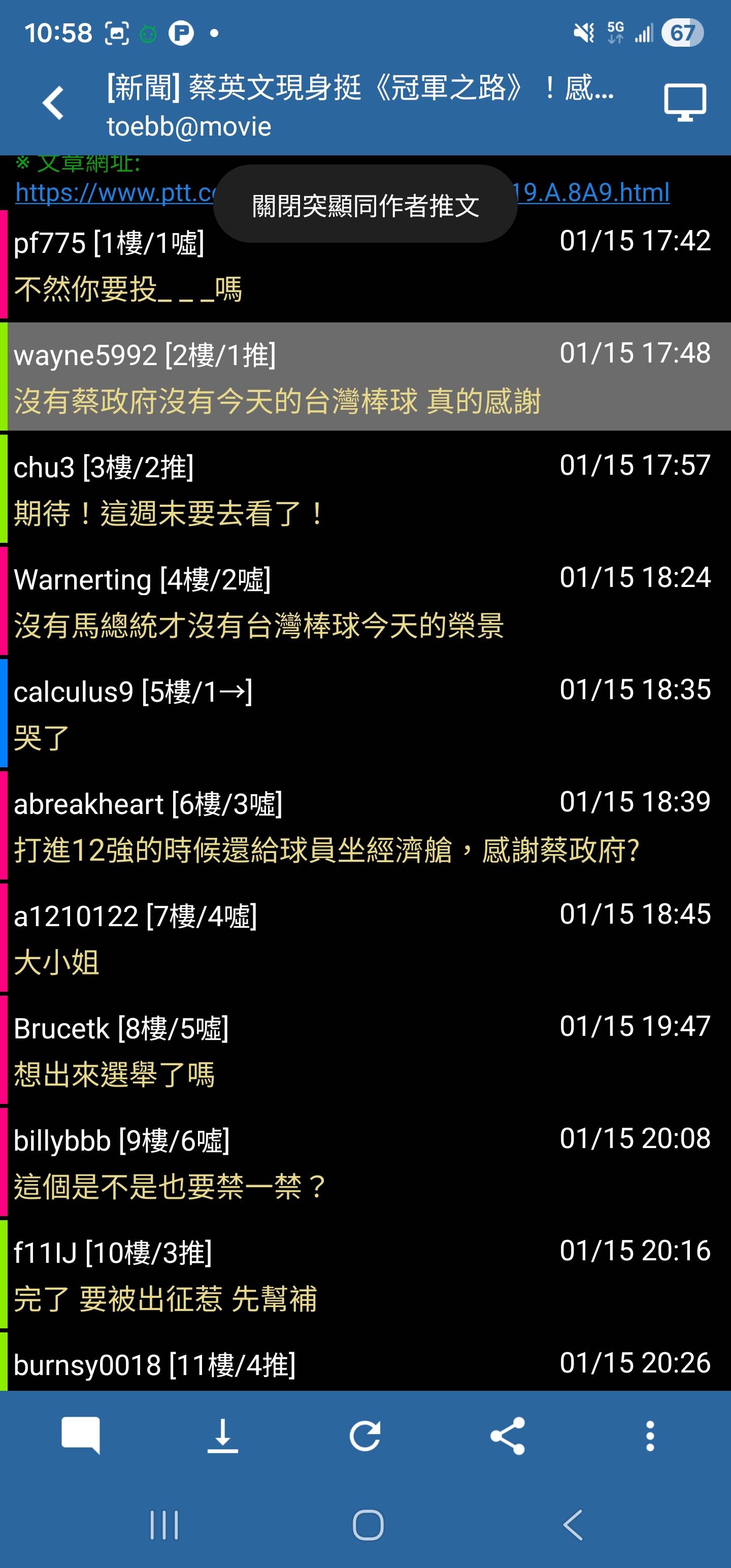Viewport: 731px width, 1568px height.
Task: Go to the home screen
Action: pyautogui.click(x=368, y=1525)
